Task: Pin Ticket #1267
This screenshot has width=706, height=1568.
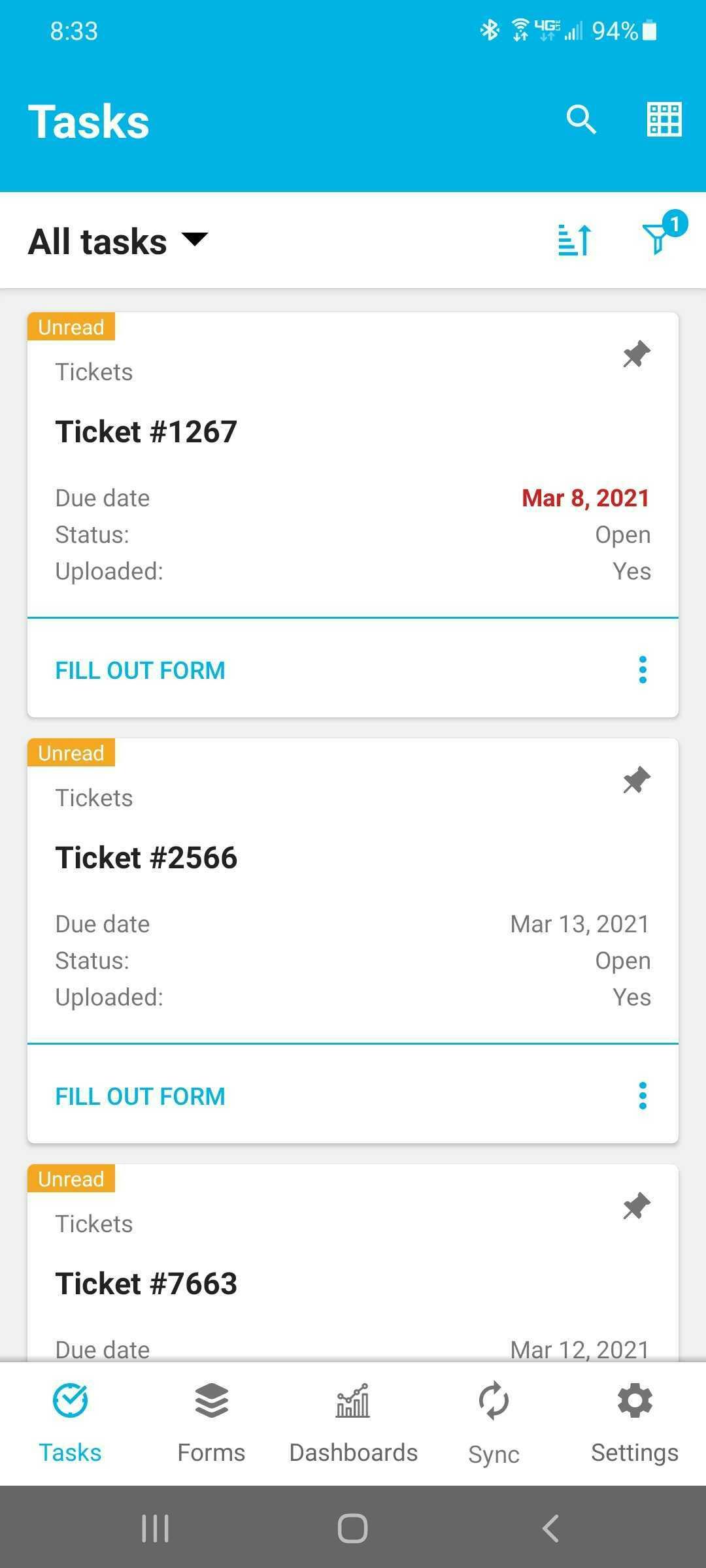Action: point(637,355)
